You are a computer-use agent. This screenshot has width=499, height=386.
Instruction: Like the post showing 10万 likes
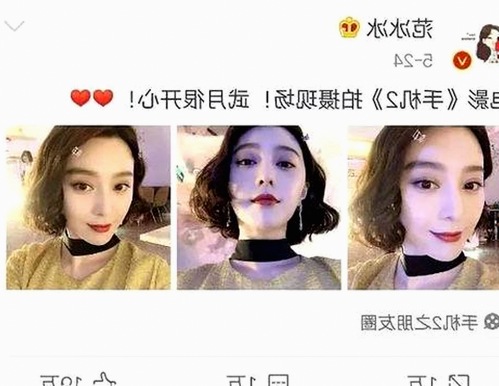click(x=78, y=380)
